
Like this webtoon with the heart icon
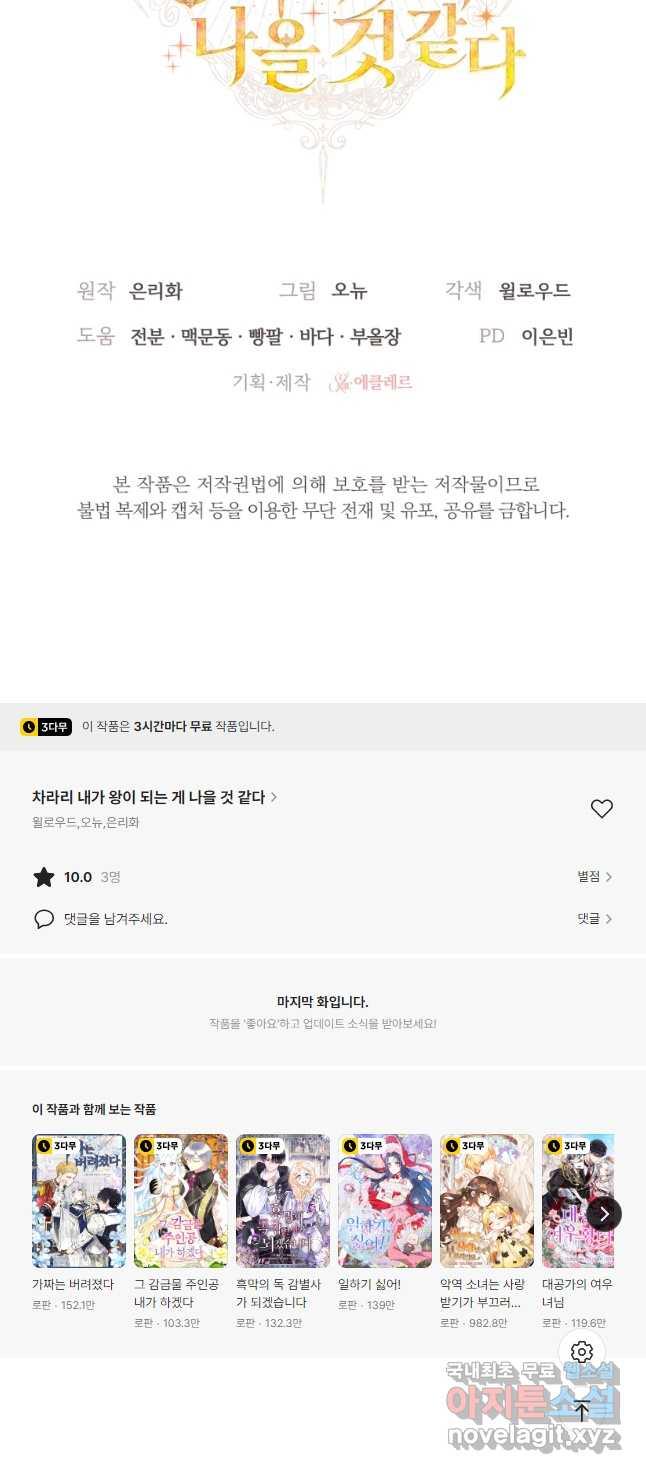[x=601, y=809]
